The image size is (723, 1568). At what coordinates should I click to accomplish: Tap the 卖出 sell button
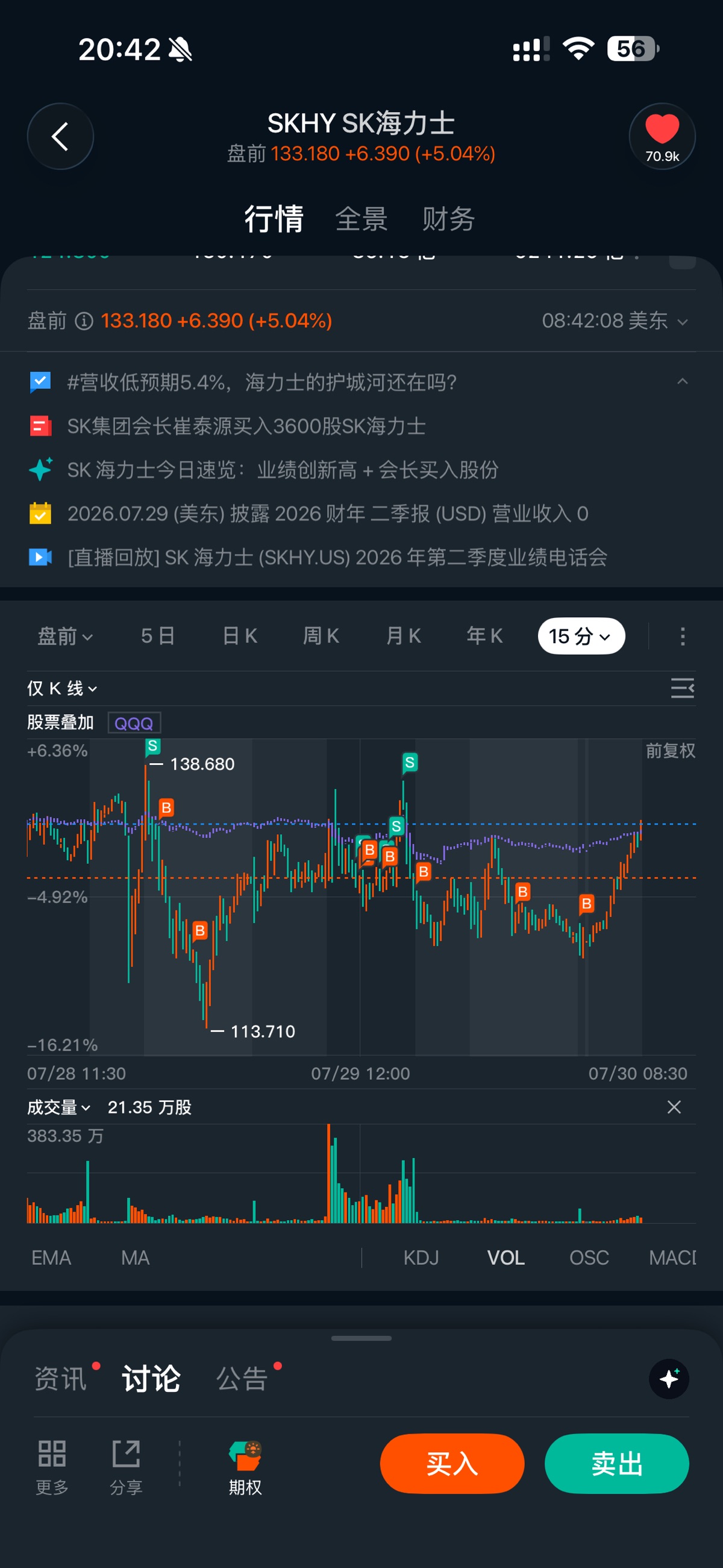click(x=616, y=1464)
